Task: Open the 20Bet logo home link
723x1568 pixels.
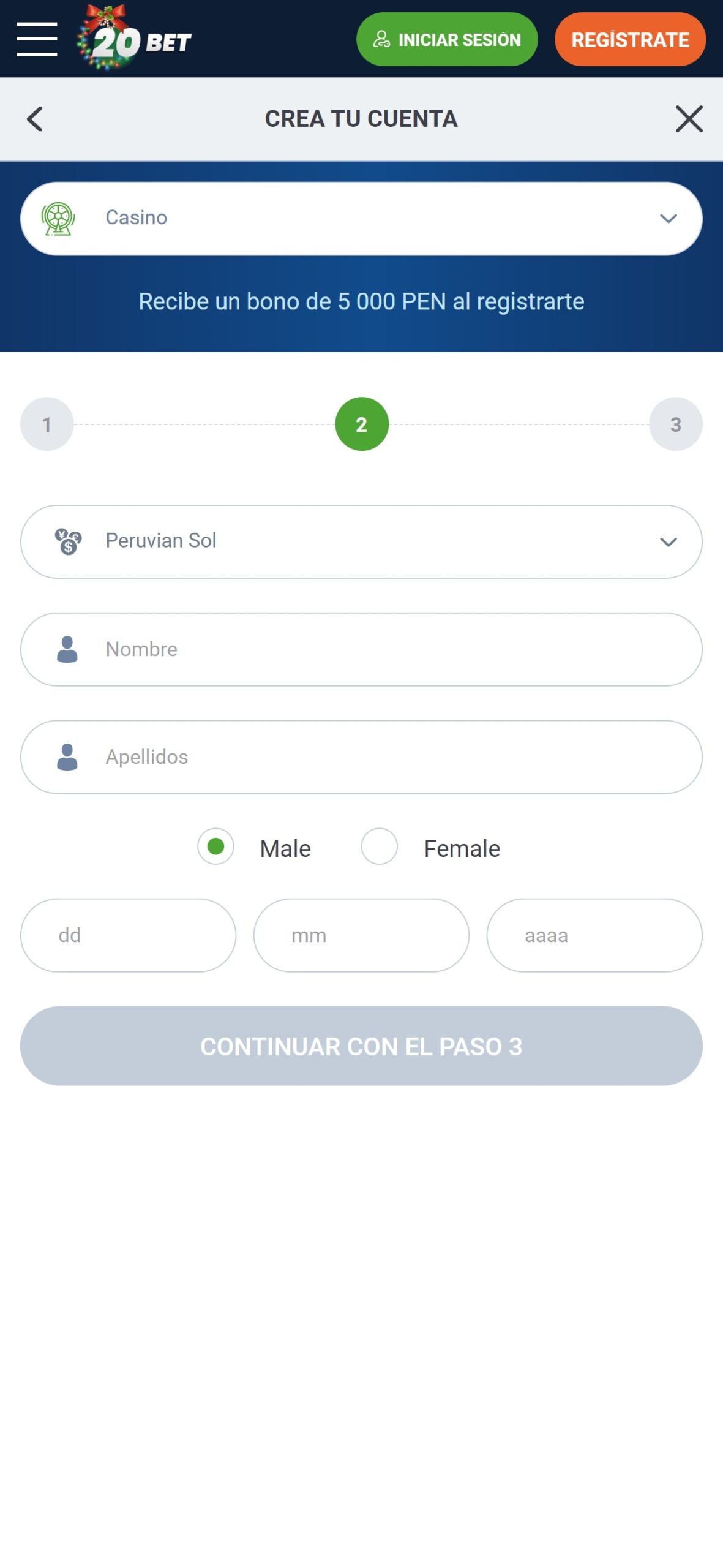Action: [x=135, y=39]
